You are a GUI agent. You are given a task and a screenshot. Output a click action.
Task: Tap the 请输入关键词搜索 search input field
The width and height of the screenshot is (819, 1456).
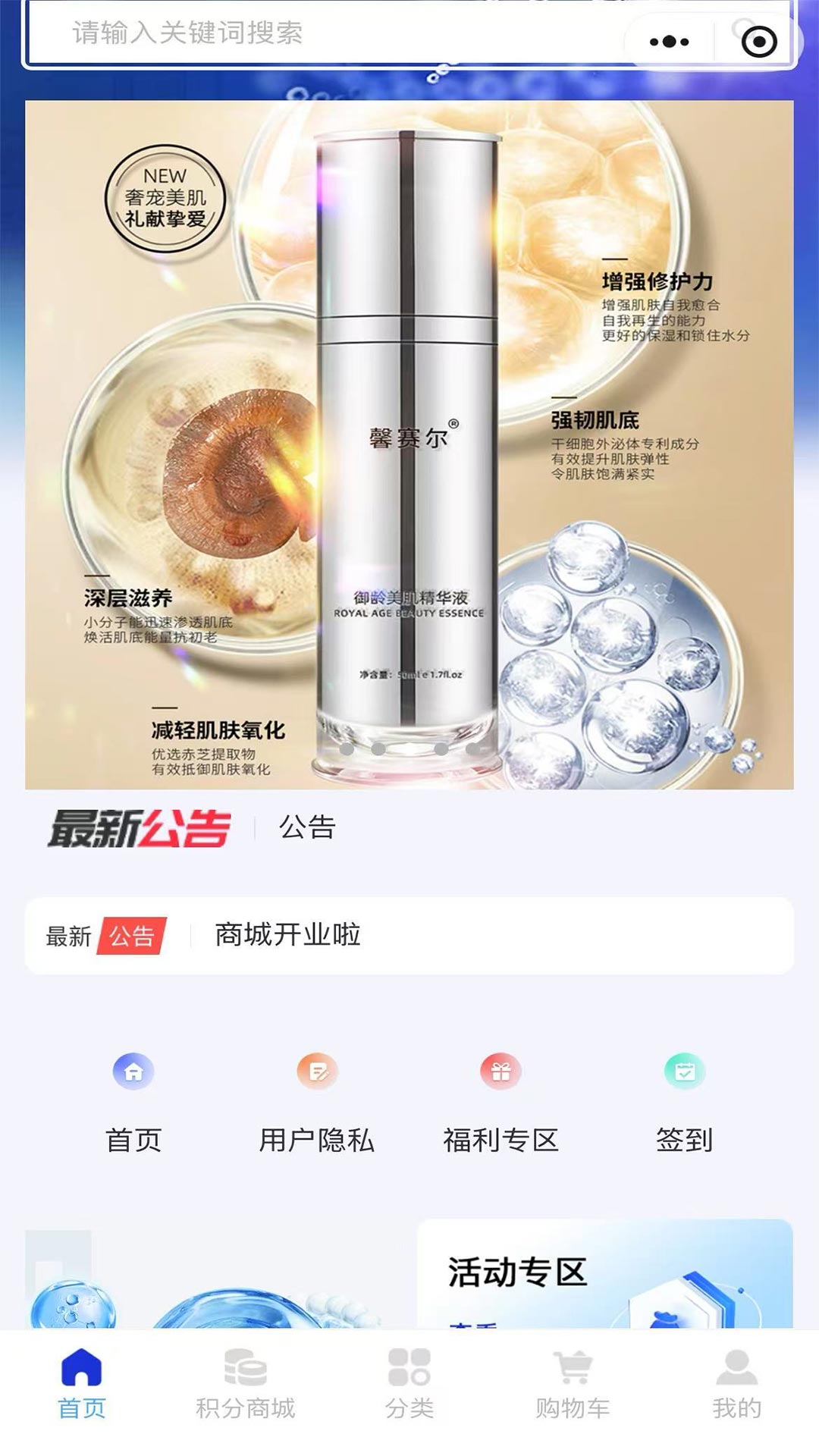[303, 33]
